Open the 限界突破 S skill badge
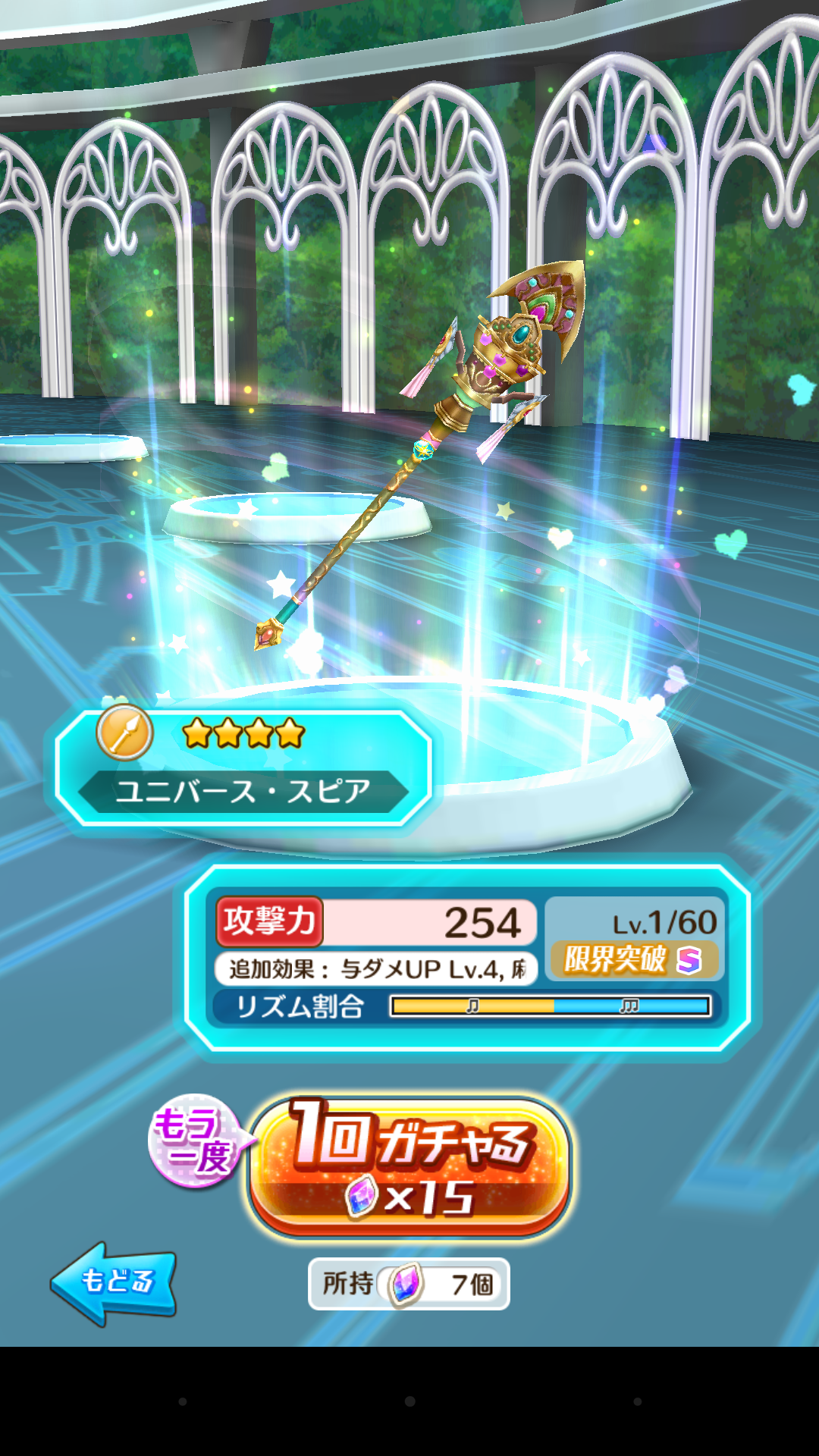This screenshot has width=819, height=1456. pos(633,960)
